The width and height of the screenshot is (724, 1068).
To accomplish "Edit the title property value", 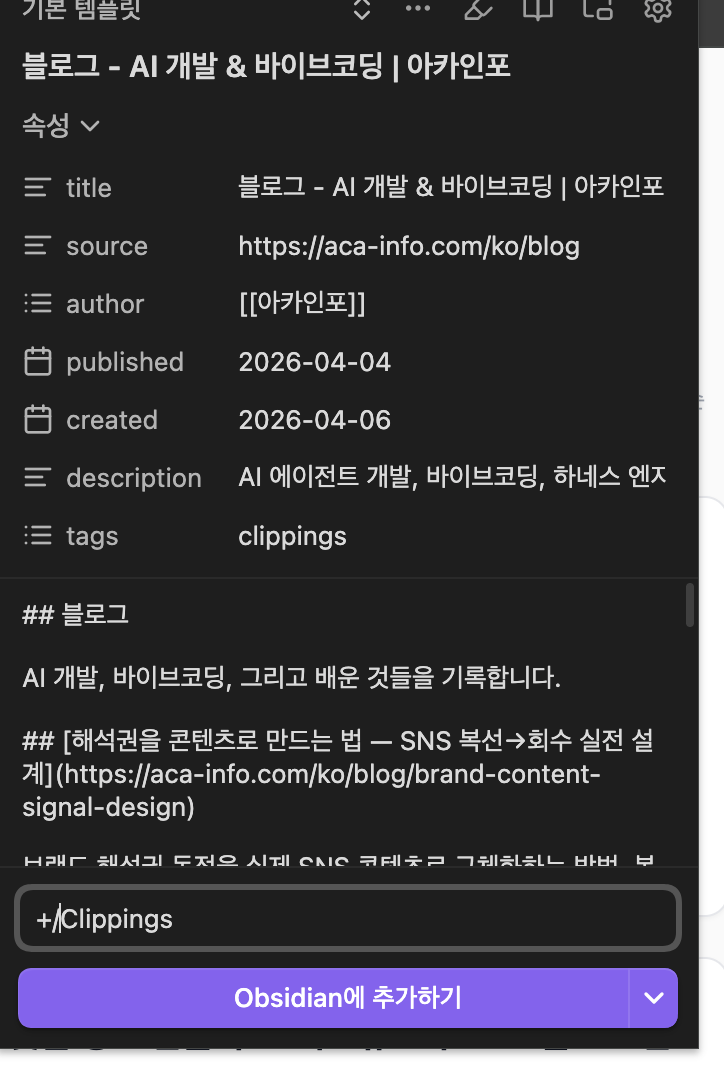I will tap(451, 187).
